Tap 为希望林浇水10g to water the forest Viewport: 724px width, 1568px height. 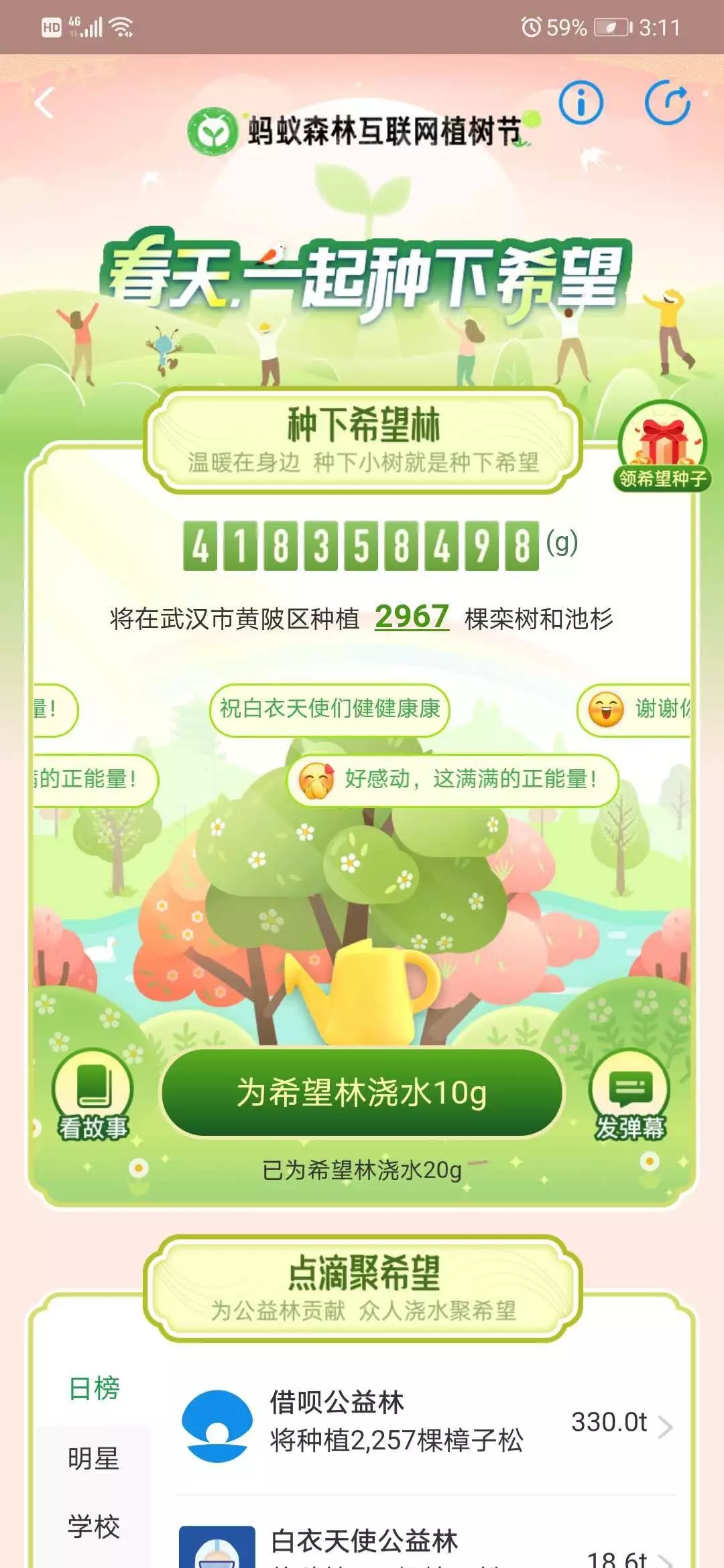[362, 1093]
